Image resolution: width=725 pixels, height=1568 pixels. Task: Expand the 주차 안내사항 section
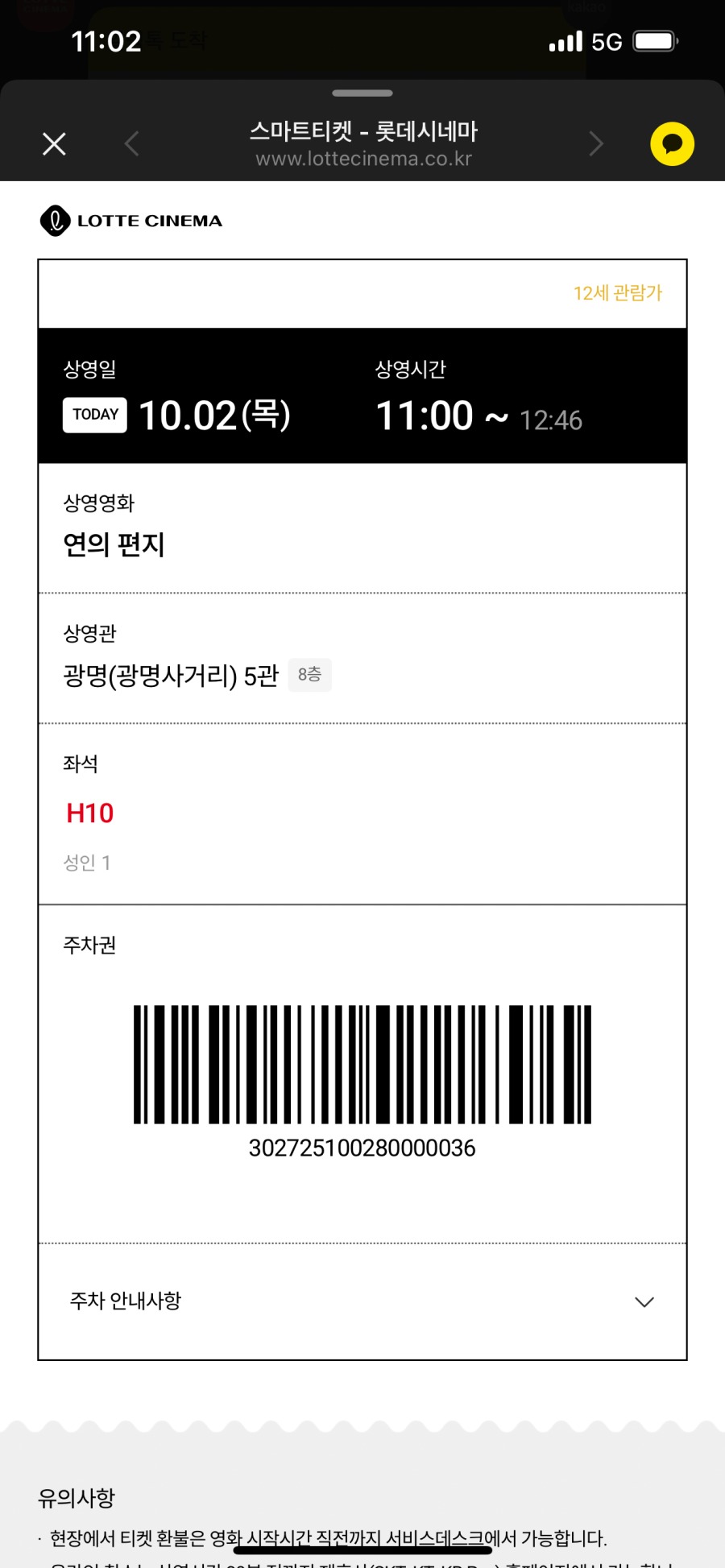(644, 1301)
